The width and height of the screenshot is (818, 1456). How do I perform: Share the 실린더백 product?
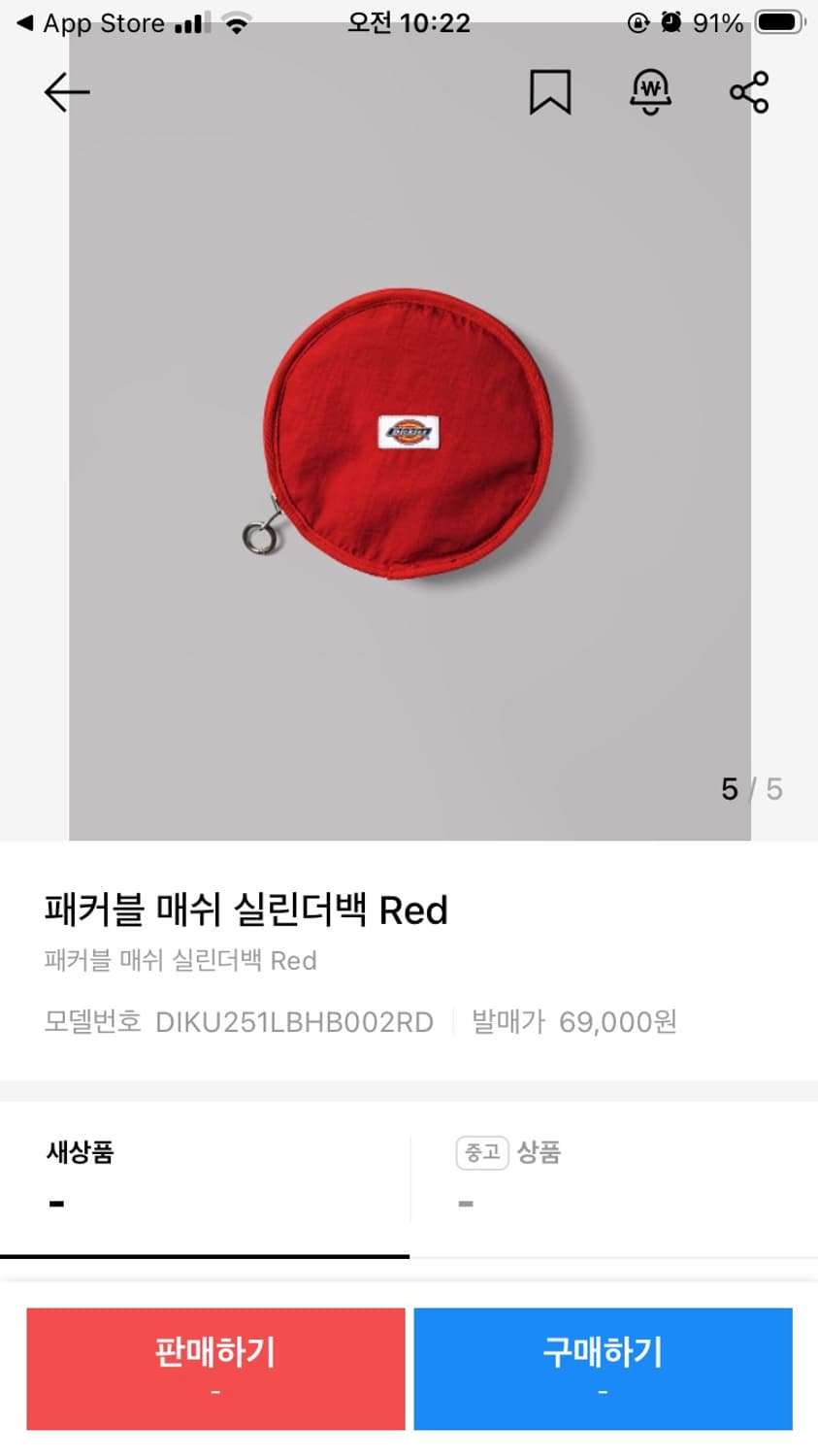point(747,92)
